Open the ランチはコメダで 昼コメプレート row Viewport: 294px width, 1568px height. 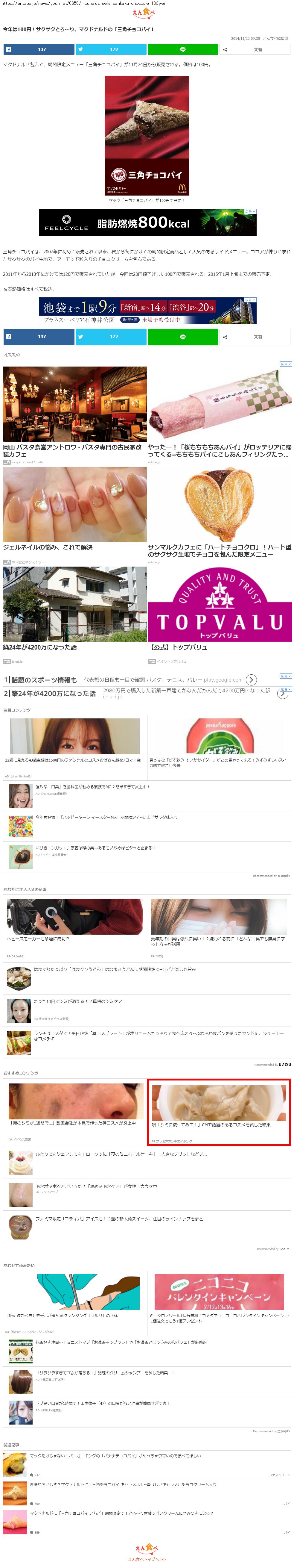click(x=148, y=1042)
